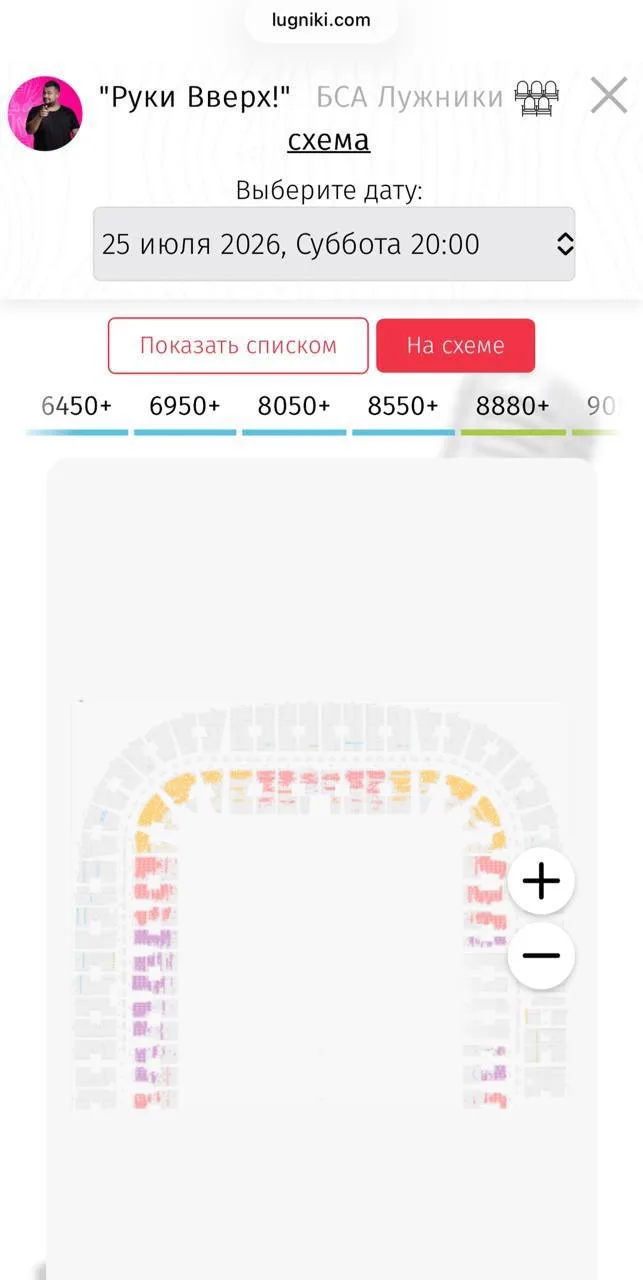This screenshot has height=1280, width=643.
Task: Close the ticket selection dialog
Action: coord(608,96)
